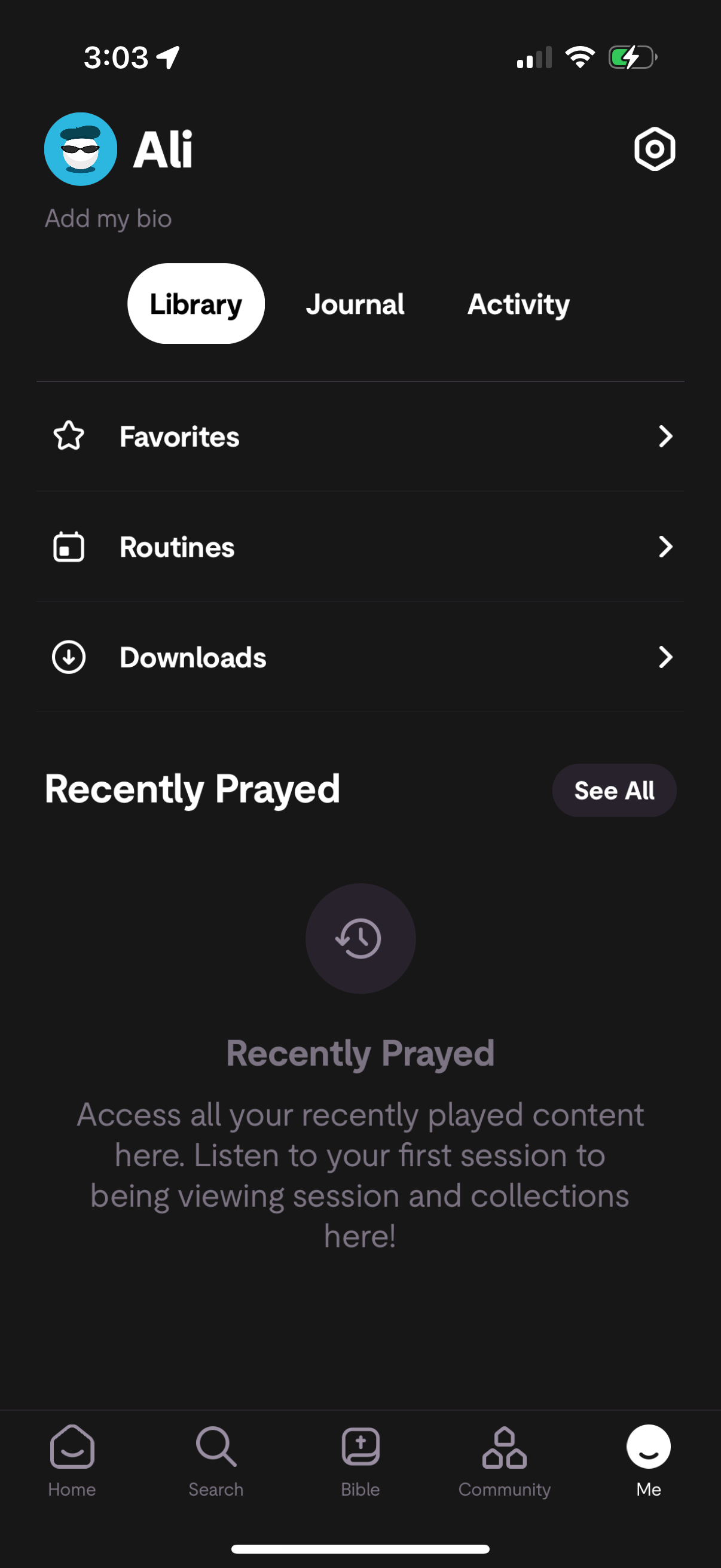Go to the Home tab
The image size is (721, 1568).
72,1461
